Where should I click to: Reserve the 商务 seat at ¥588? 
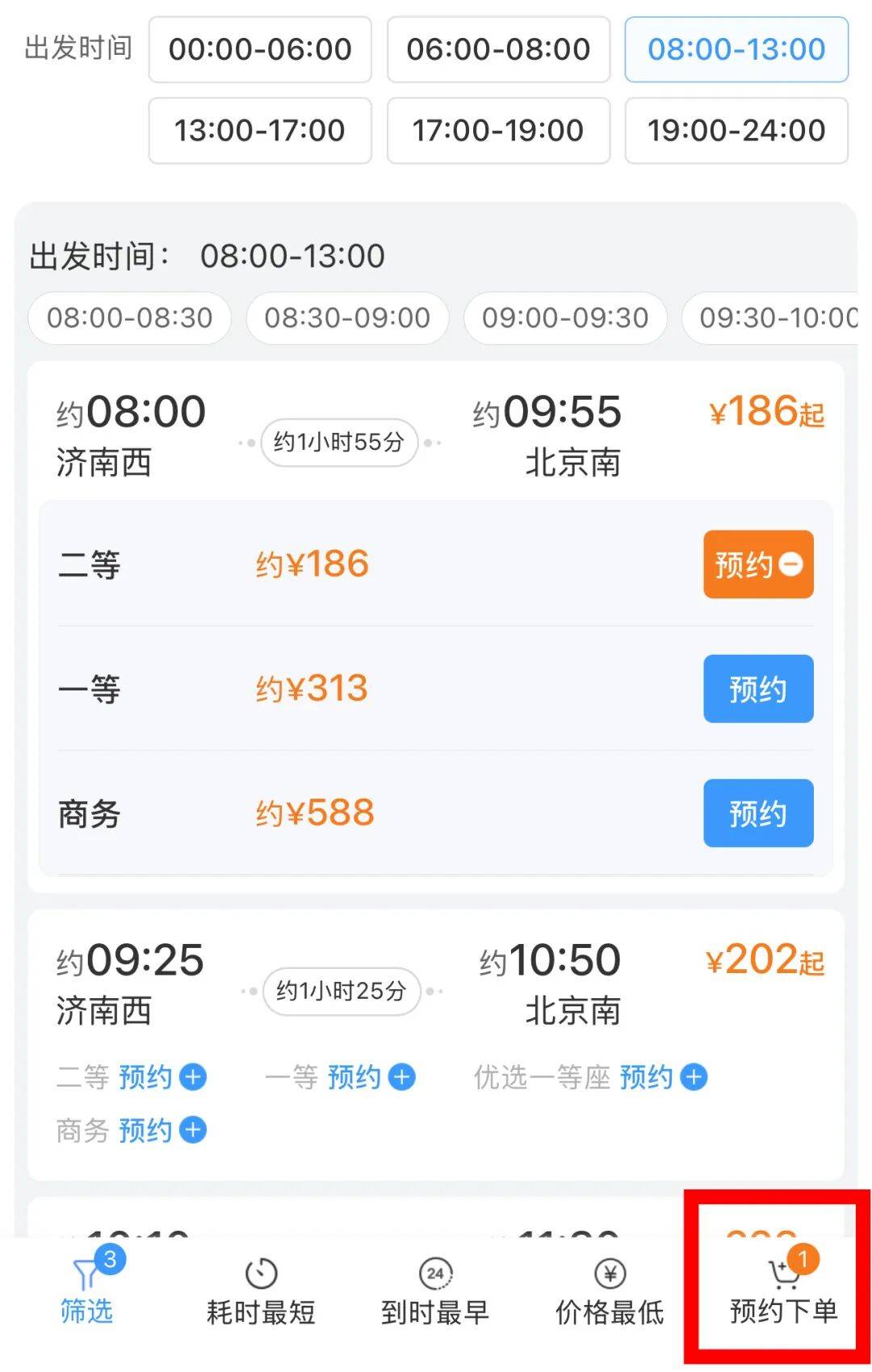tap(758, 813)
